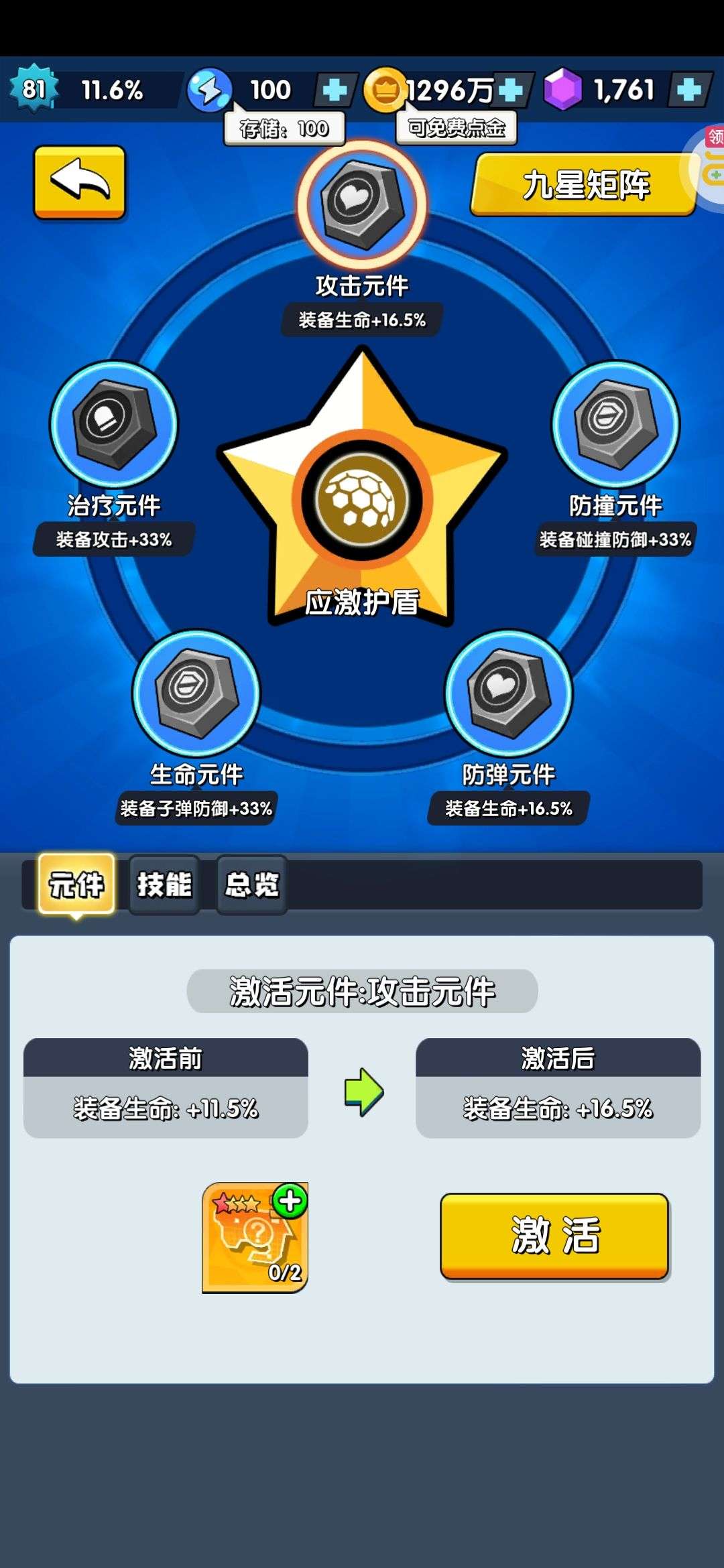
Task: Add energy with the plus next to 100
Action: click(x=335, y=90)
